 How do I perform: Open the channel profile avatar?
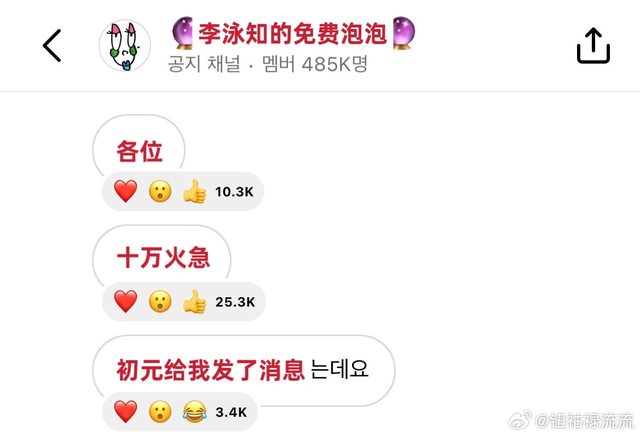pyautogui.click(x=125, y=46)
